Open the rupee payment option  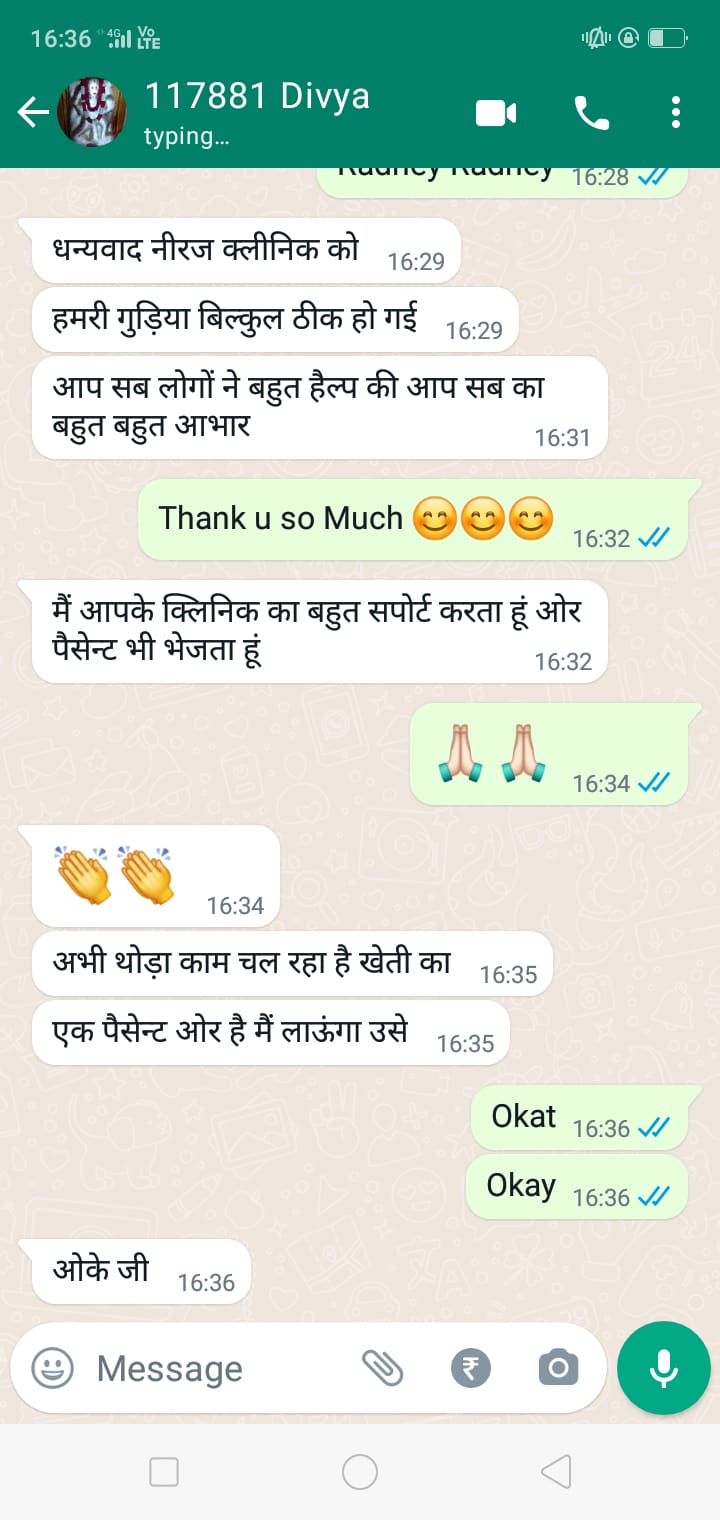[471, 1368]
